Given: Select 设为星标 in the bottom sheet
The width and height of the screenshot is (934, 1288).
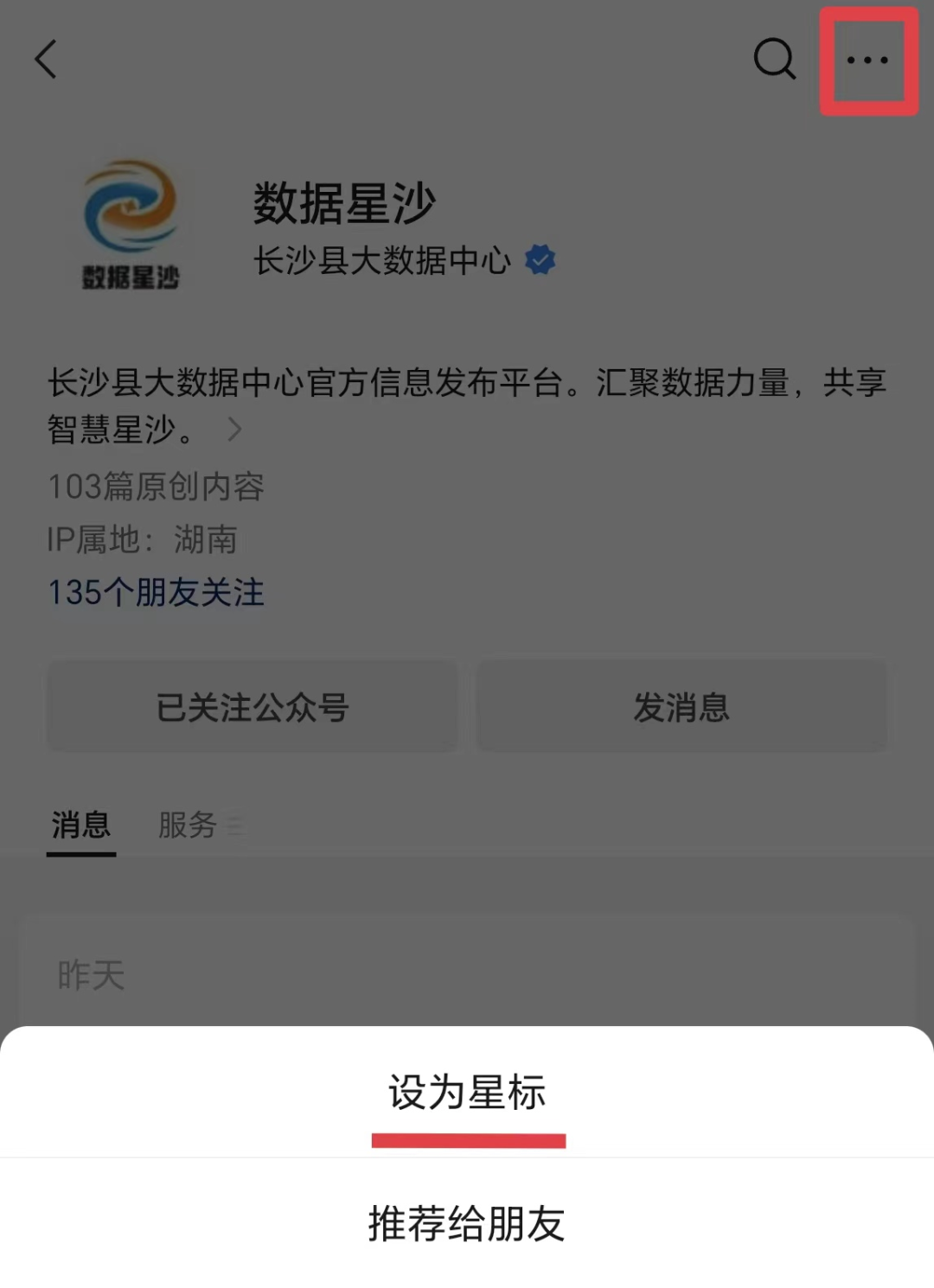Looking at the screenshot, I should pyautogui.click(x=467, y=1092).
